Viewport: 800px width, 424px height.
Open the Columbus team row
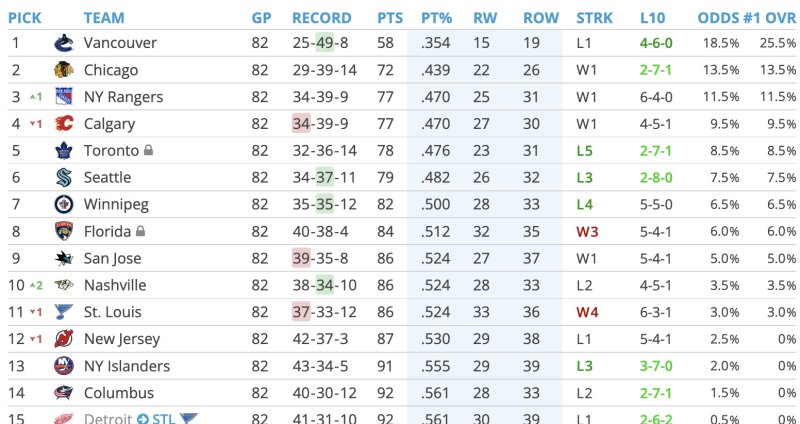(118, 393)
